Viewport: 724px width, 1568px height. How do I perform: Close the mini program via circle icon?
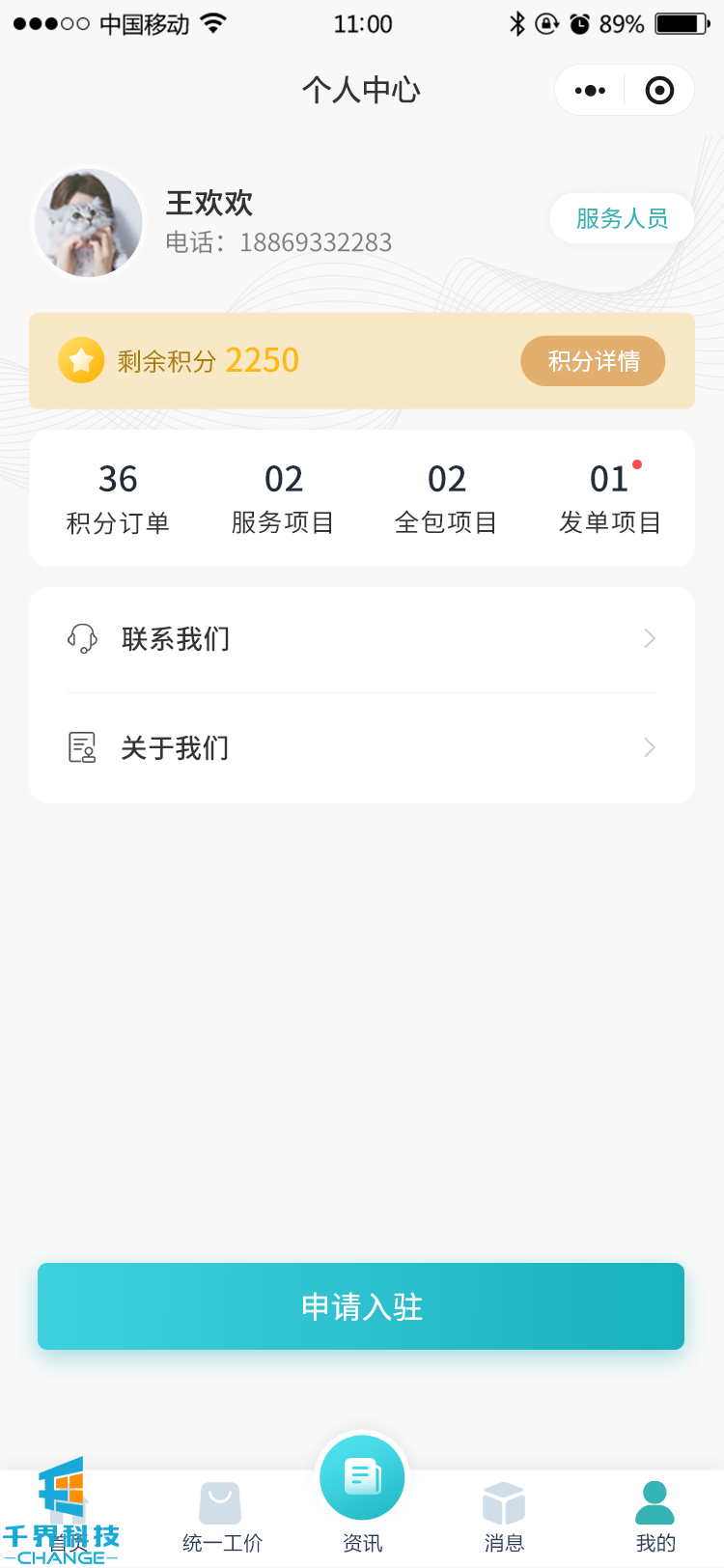[x=659, y=91]
